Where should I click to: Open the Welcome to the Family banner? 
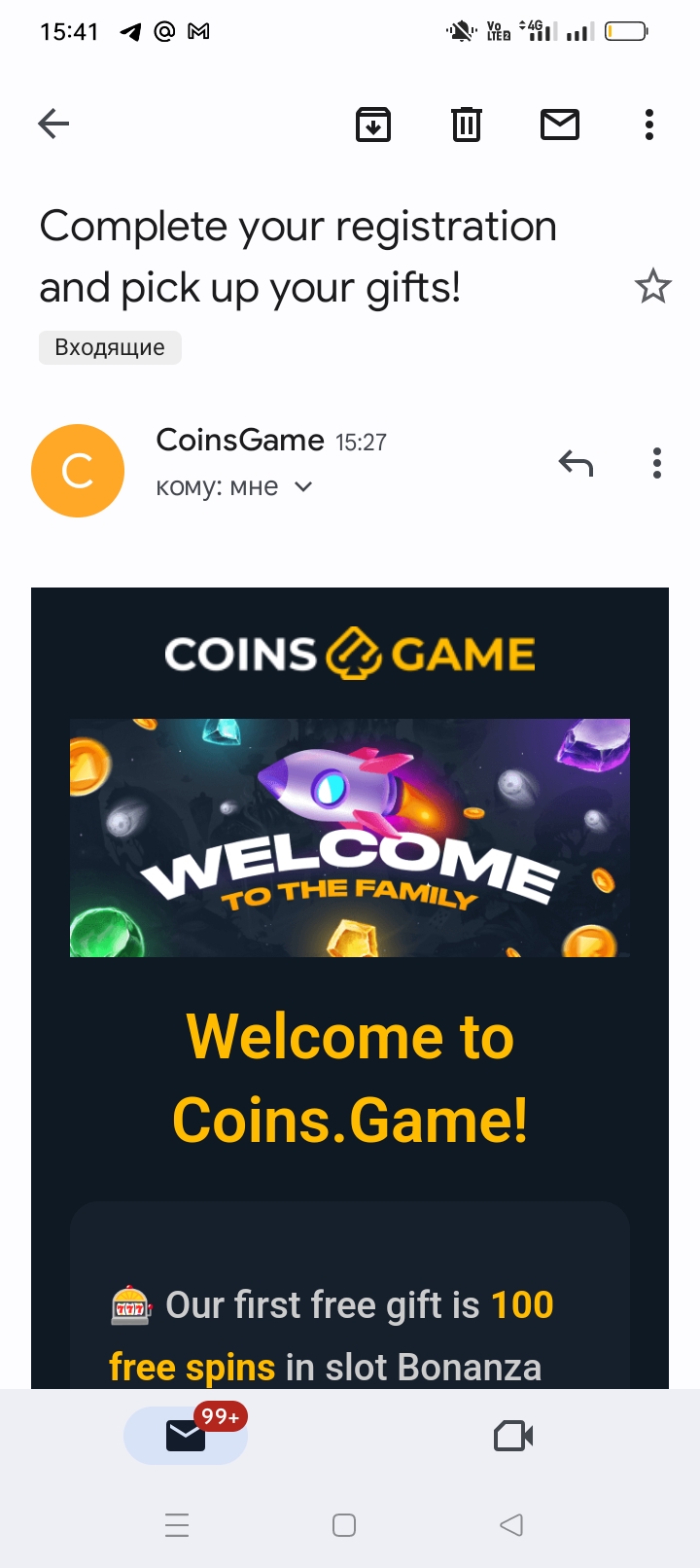[350, 837]
